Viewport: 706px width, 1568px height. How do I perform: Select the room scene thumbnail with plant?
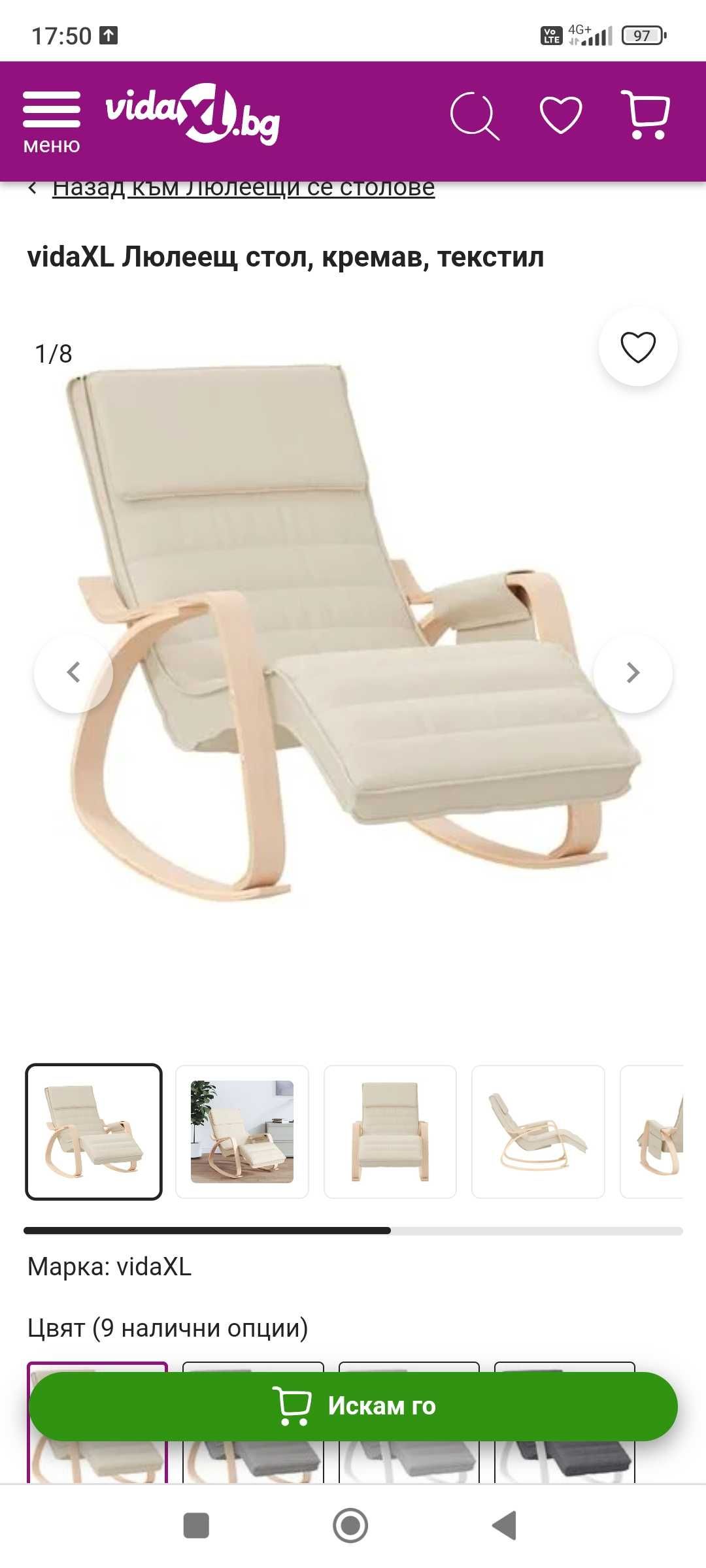click(242, 1132)
